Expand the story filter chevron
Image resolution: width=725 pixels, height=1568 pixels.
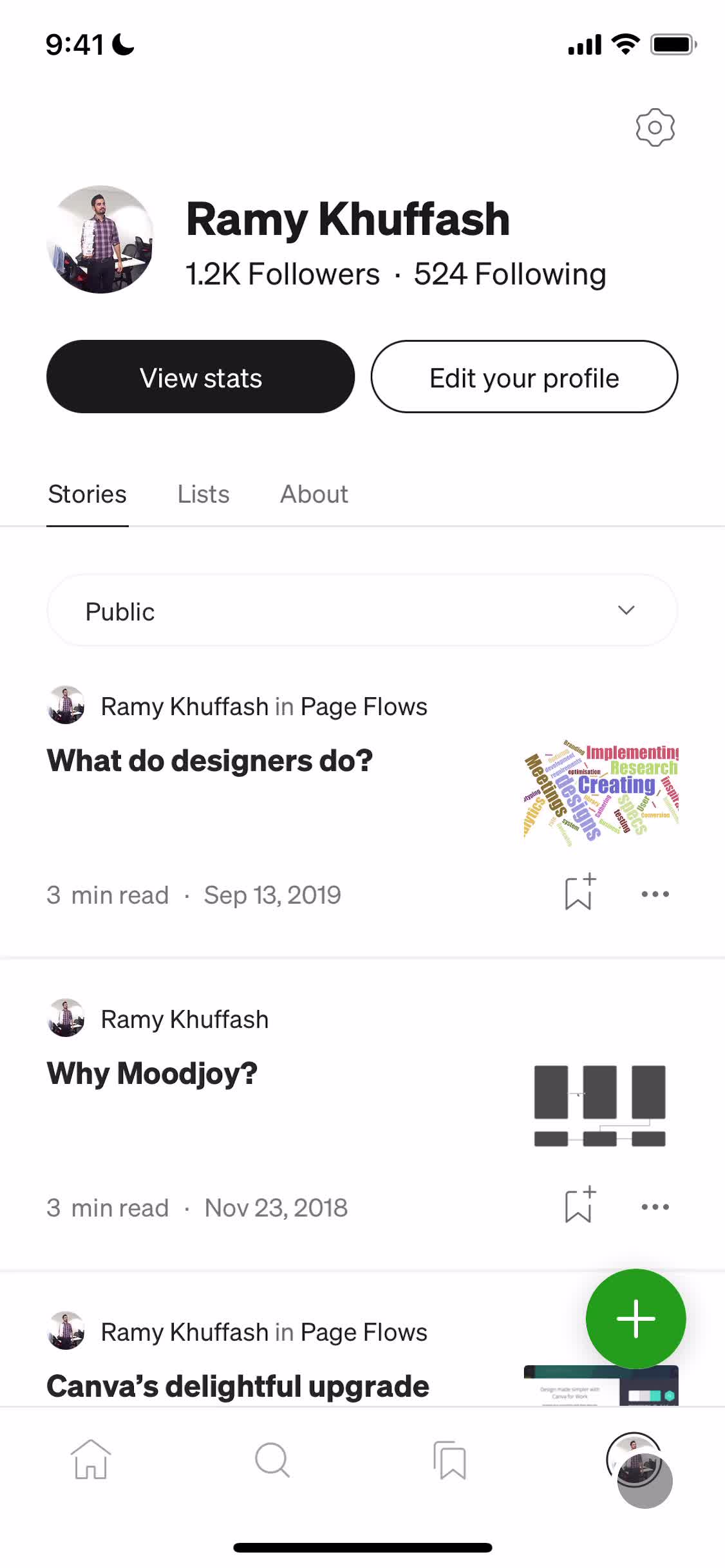[626, 610]
